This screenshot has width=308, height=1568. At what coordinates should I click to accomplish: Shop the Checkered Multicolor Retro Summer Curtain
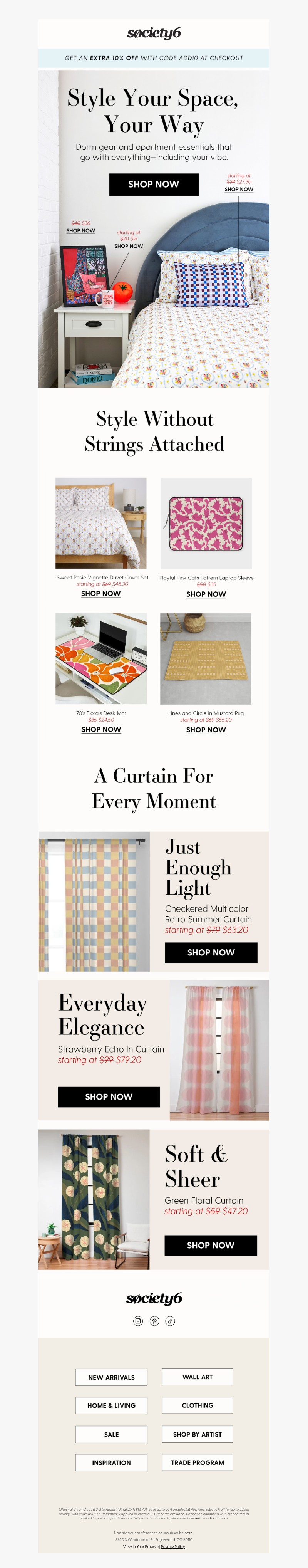pyautogui.click(x=211, y=952)
